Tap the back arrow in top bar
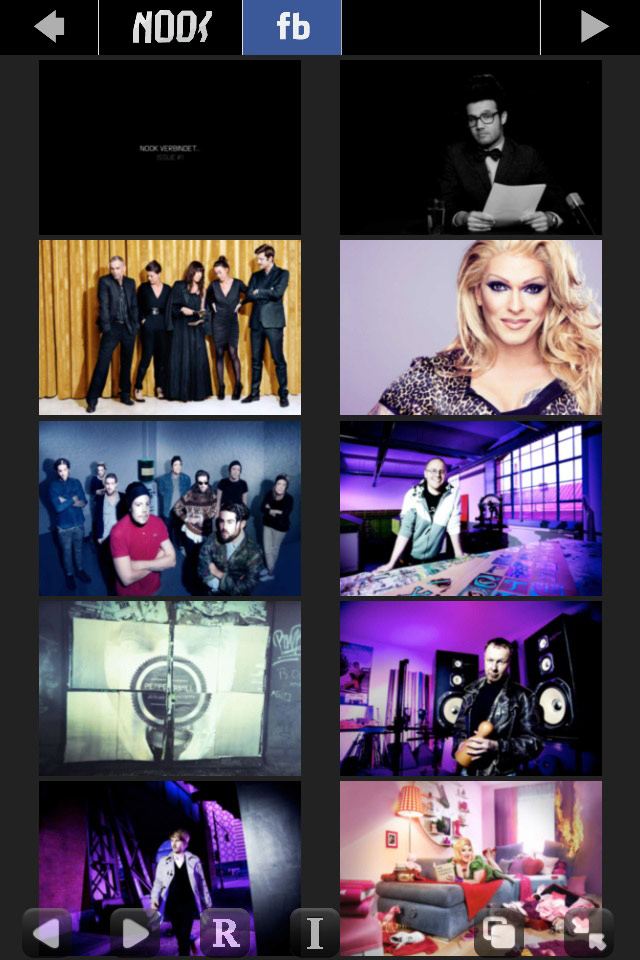This screenshot has width=640, height=960. pyautogui.click(x=48, y=27)
